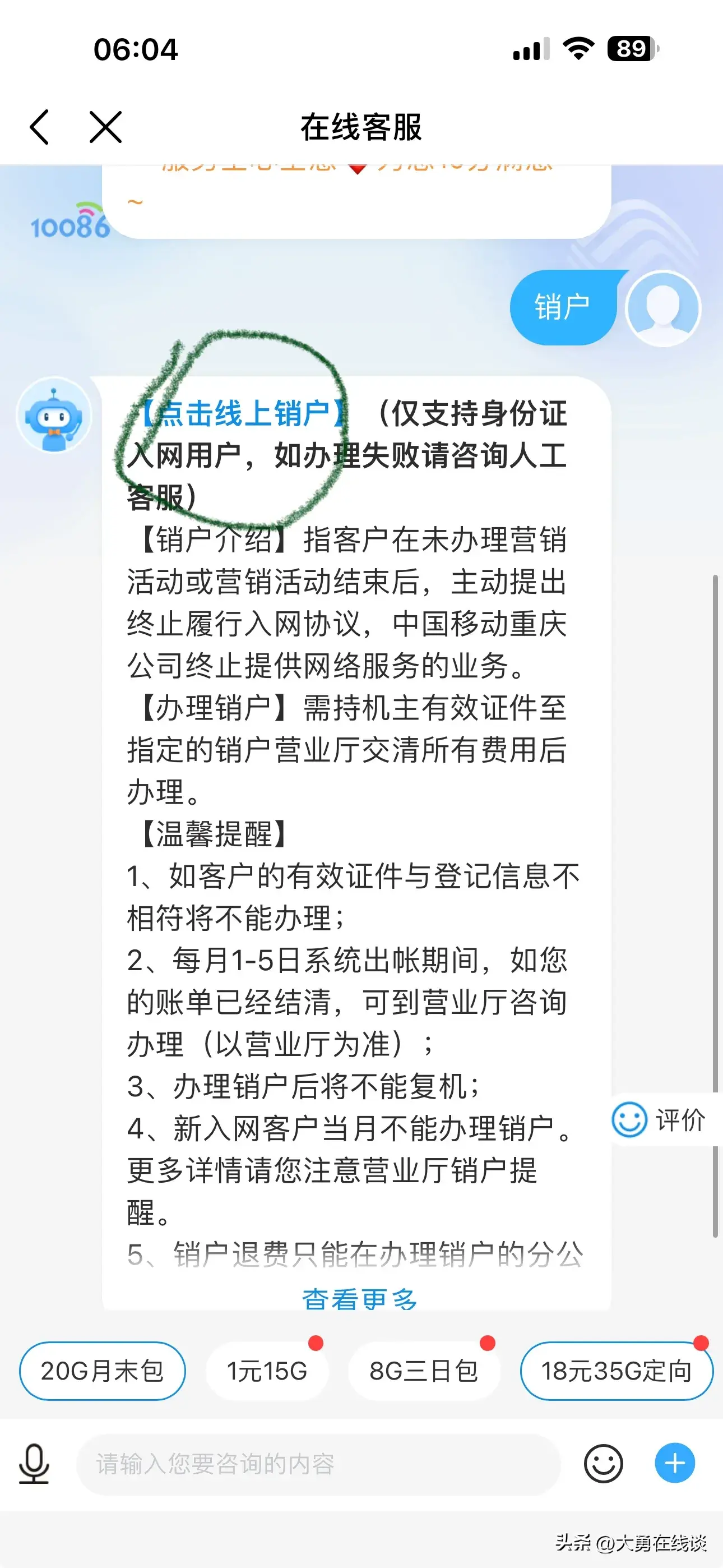
Task: Select the 20G月末包 chip
Action: (x=102, y=1371)
